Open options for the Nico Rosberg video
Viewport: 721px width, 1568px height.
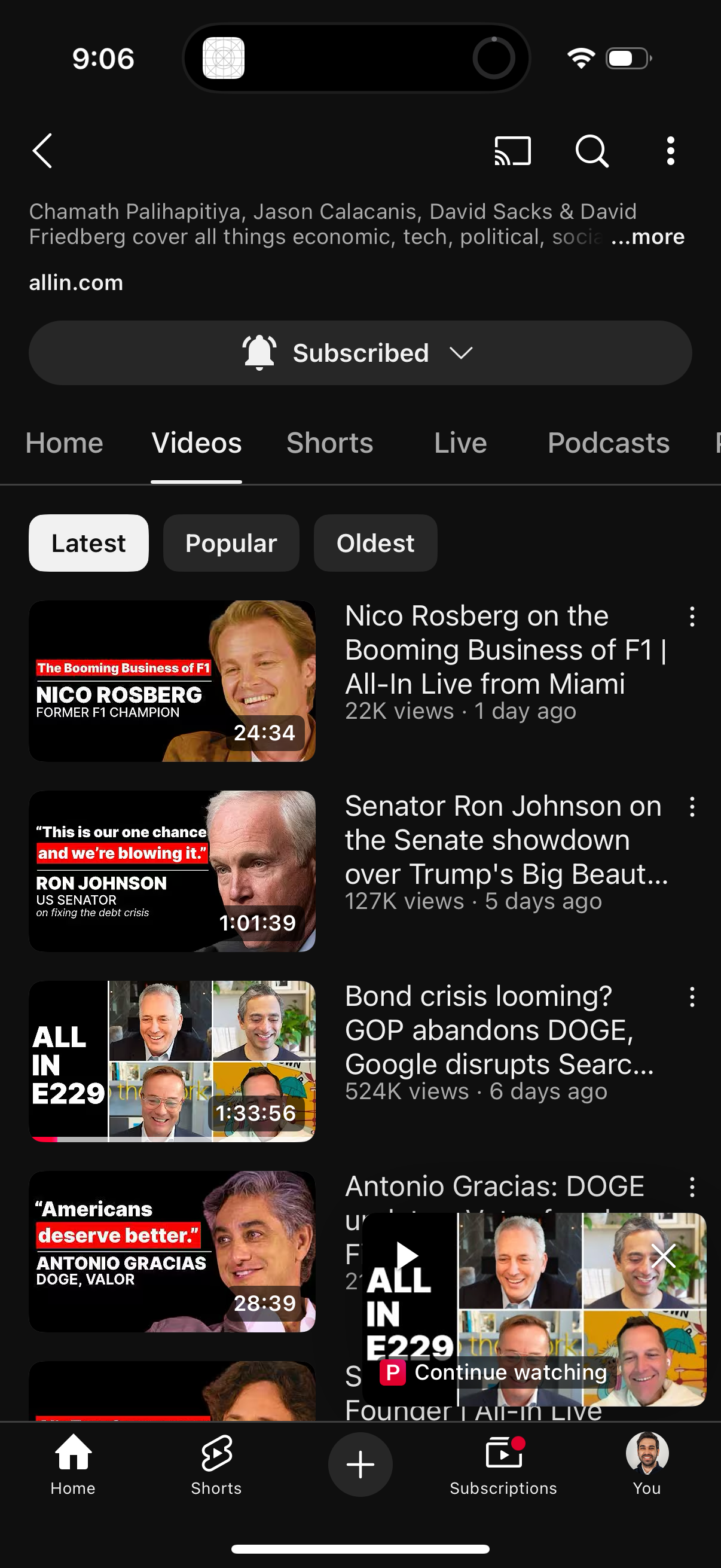tap(692, 617)
